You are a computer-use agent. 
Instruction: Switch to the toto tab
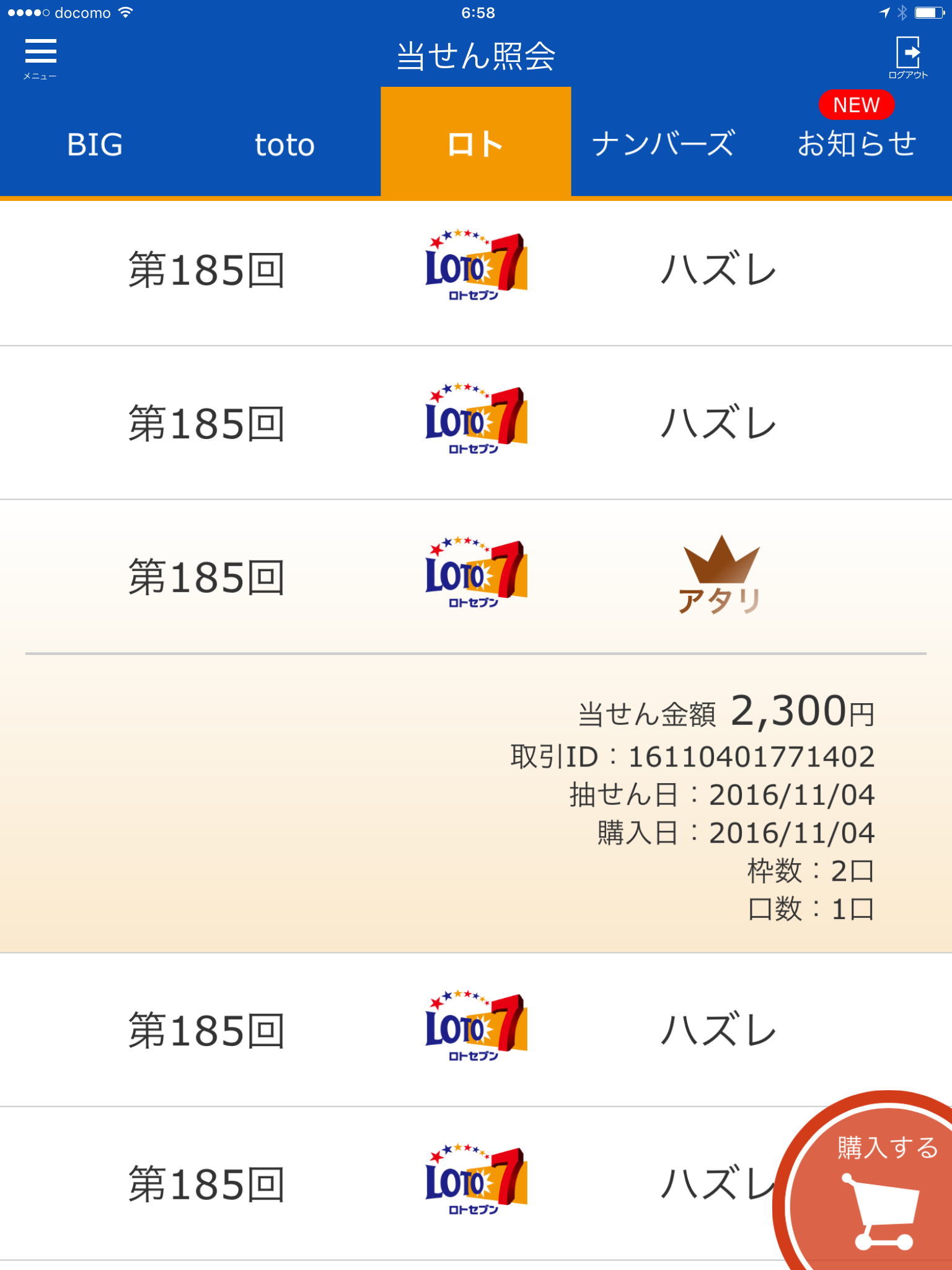tap(285, 144)
